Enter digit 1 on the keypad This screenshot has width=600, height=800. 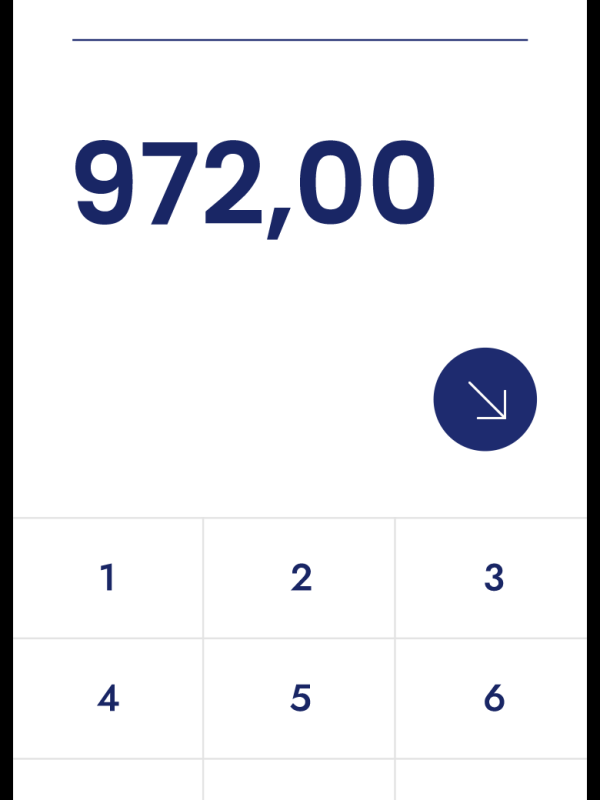pyautogui.click(x=108, y=578)
